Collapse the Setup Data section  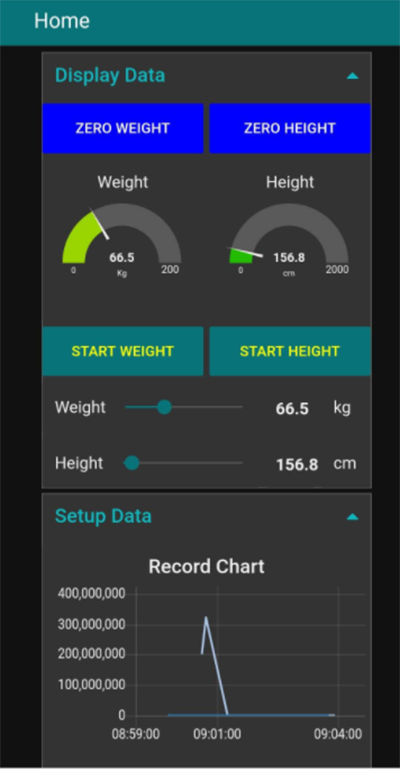[352, 517]
